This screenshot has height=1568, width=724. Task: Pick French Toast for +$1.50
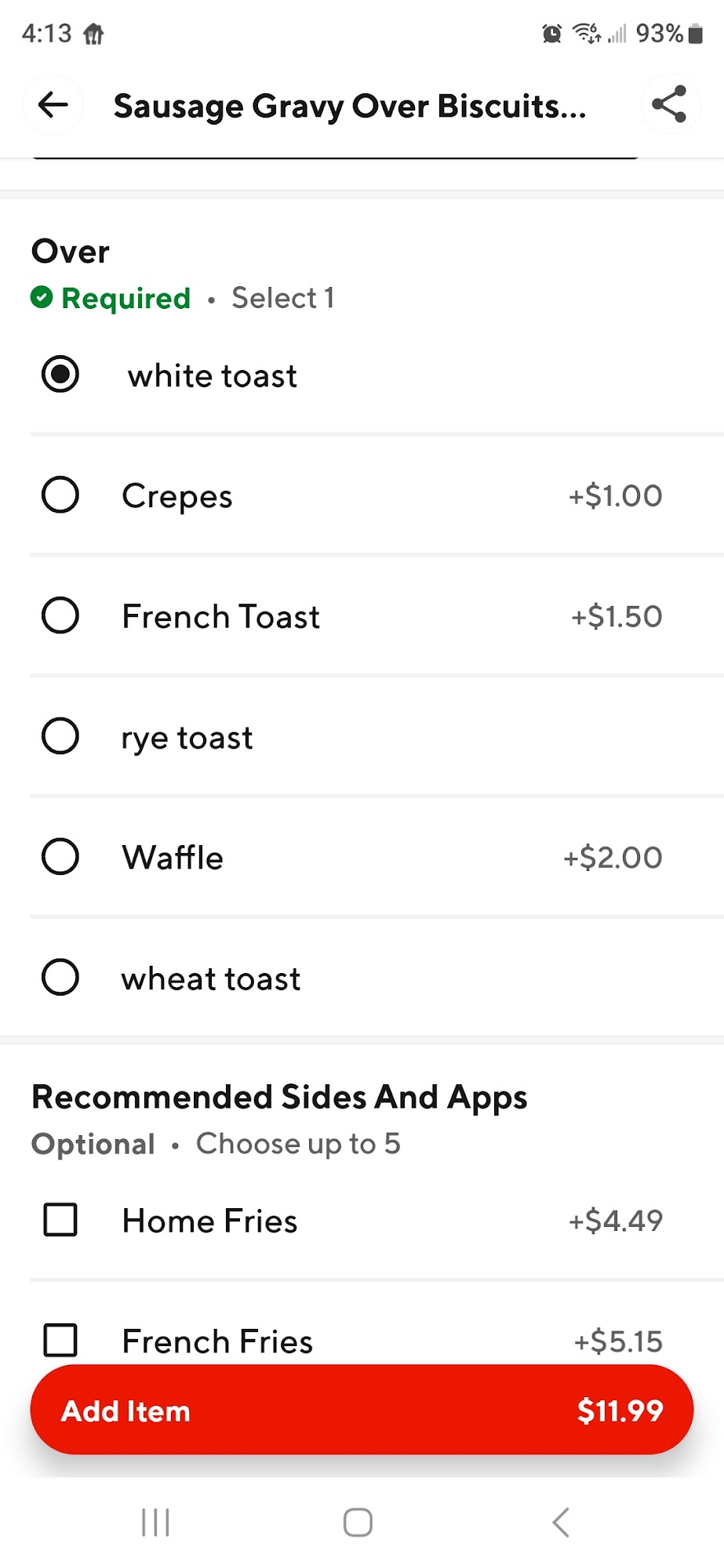(60, 616)
